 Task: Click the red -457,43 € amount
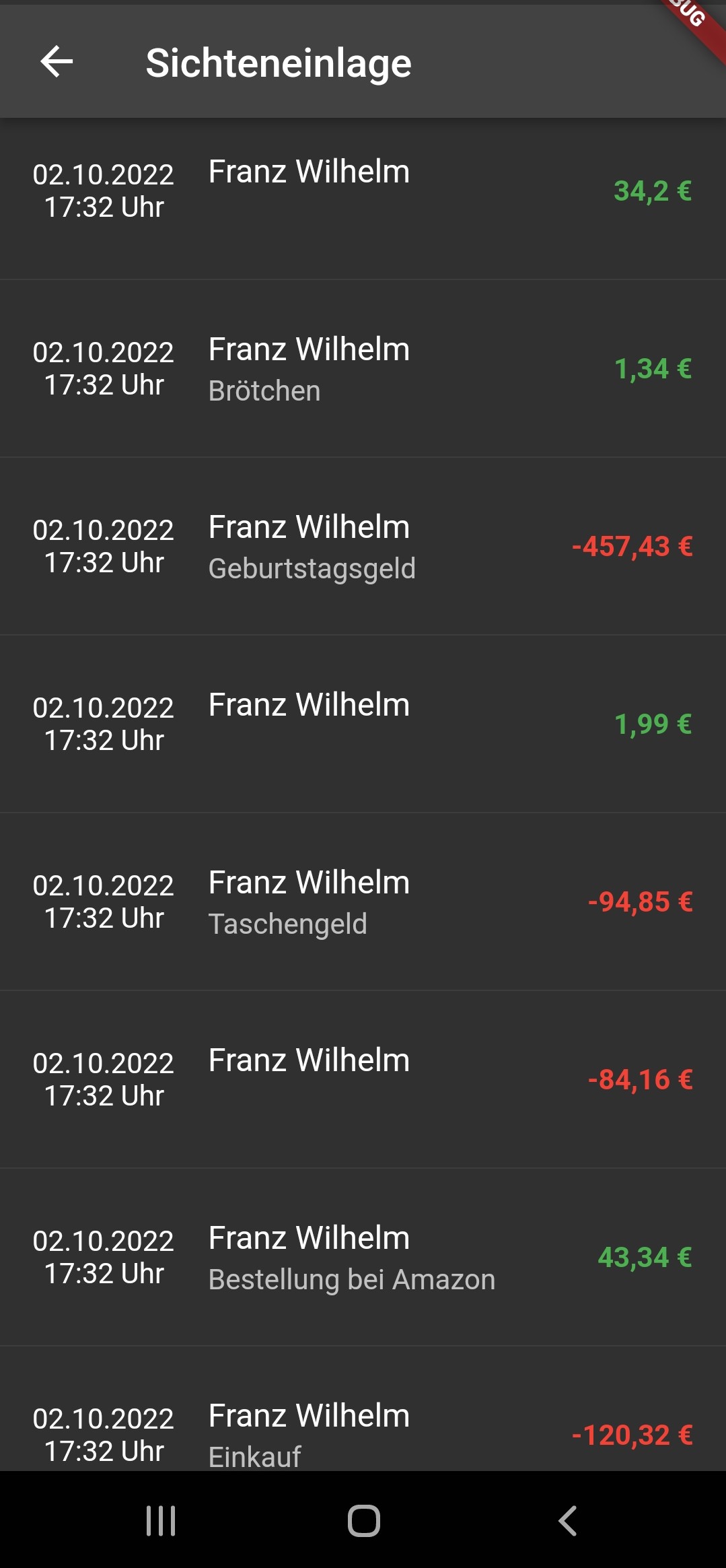pos(632,547)
